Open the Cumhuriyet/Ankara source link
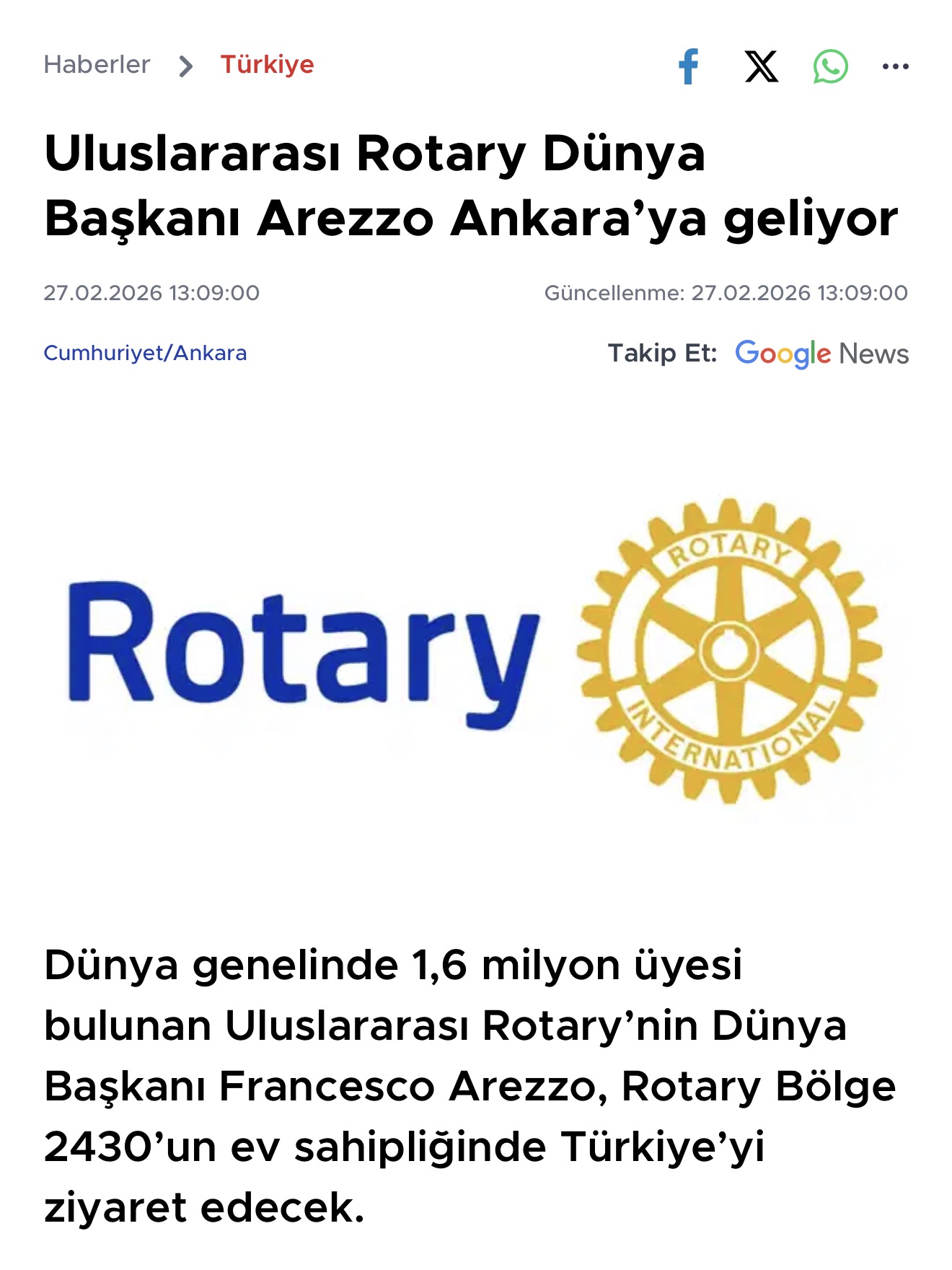This screenshot has height=1270, width=952. pyautogui.click(x=145, y=353)
